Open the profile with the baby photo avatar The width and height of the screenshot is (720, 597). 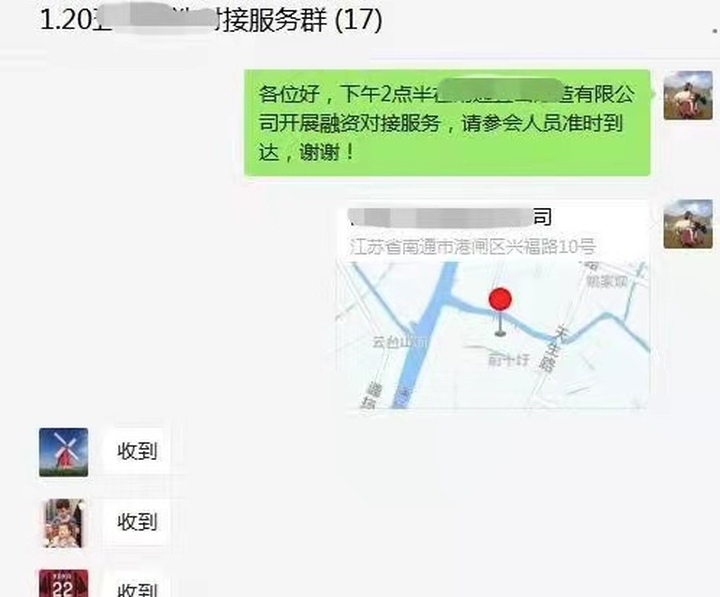click(64, 522)
